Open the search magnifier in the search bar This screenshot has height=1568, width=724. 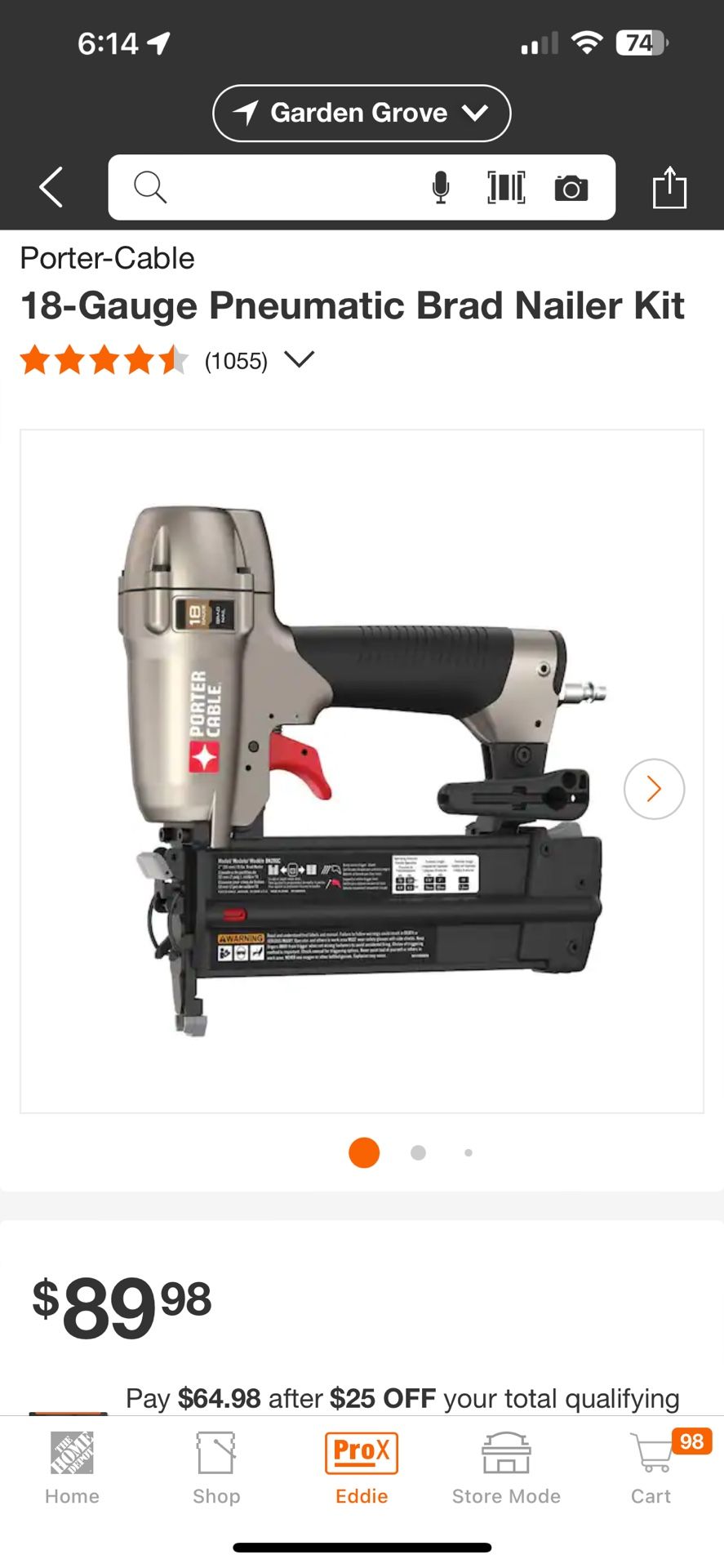[149, 187]
